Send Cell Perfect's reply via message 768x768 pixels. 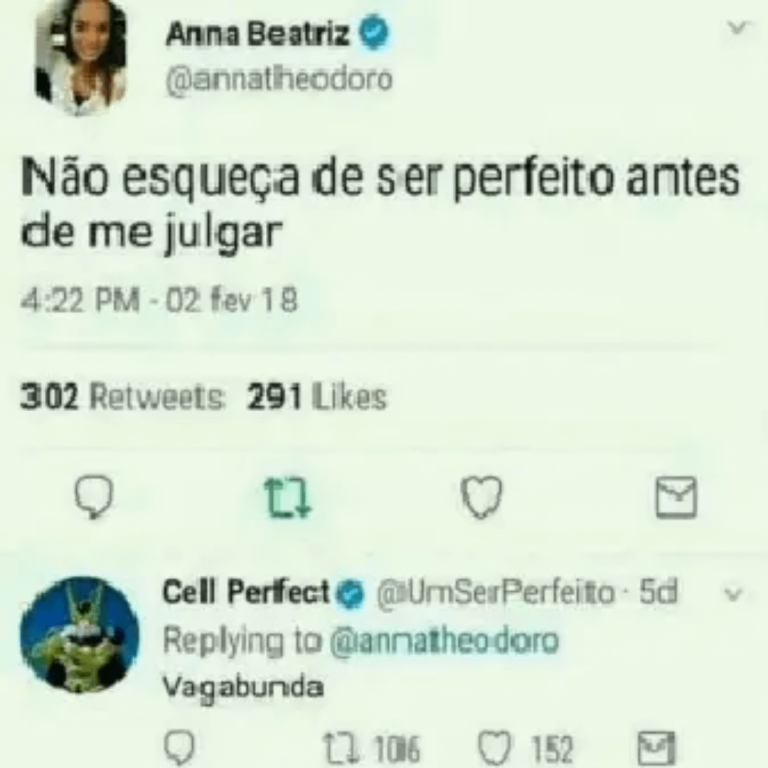point(657,748)
